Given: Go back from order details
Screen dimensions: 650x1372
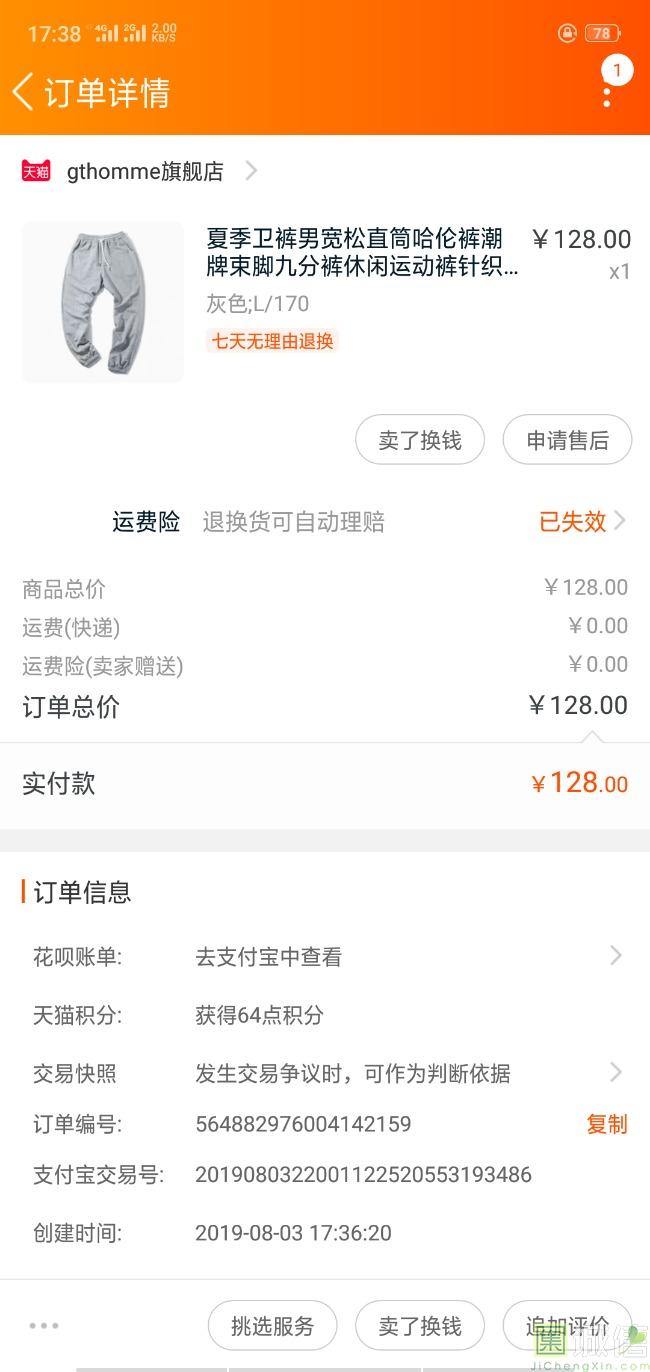Looking at the screenshot, I should [23, 92].
